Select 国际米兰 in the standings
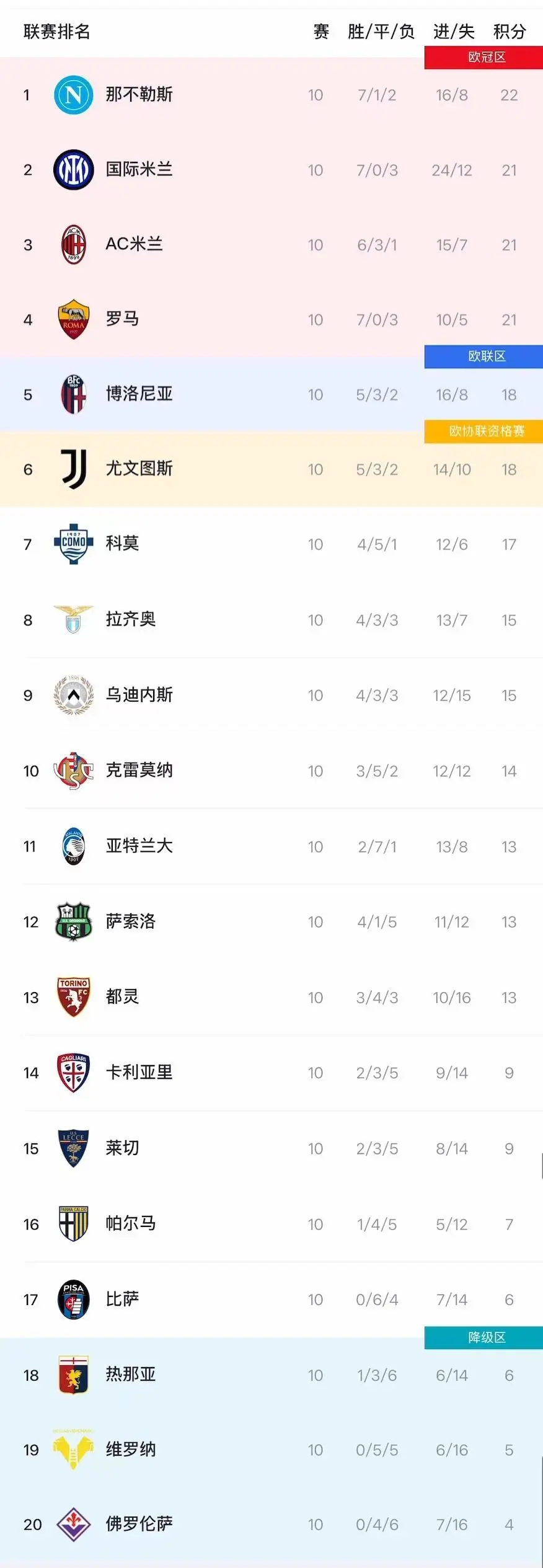Image resolution: width=543 pixels, height=1568 pixels. point(139,170)
